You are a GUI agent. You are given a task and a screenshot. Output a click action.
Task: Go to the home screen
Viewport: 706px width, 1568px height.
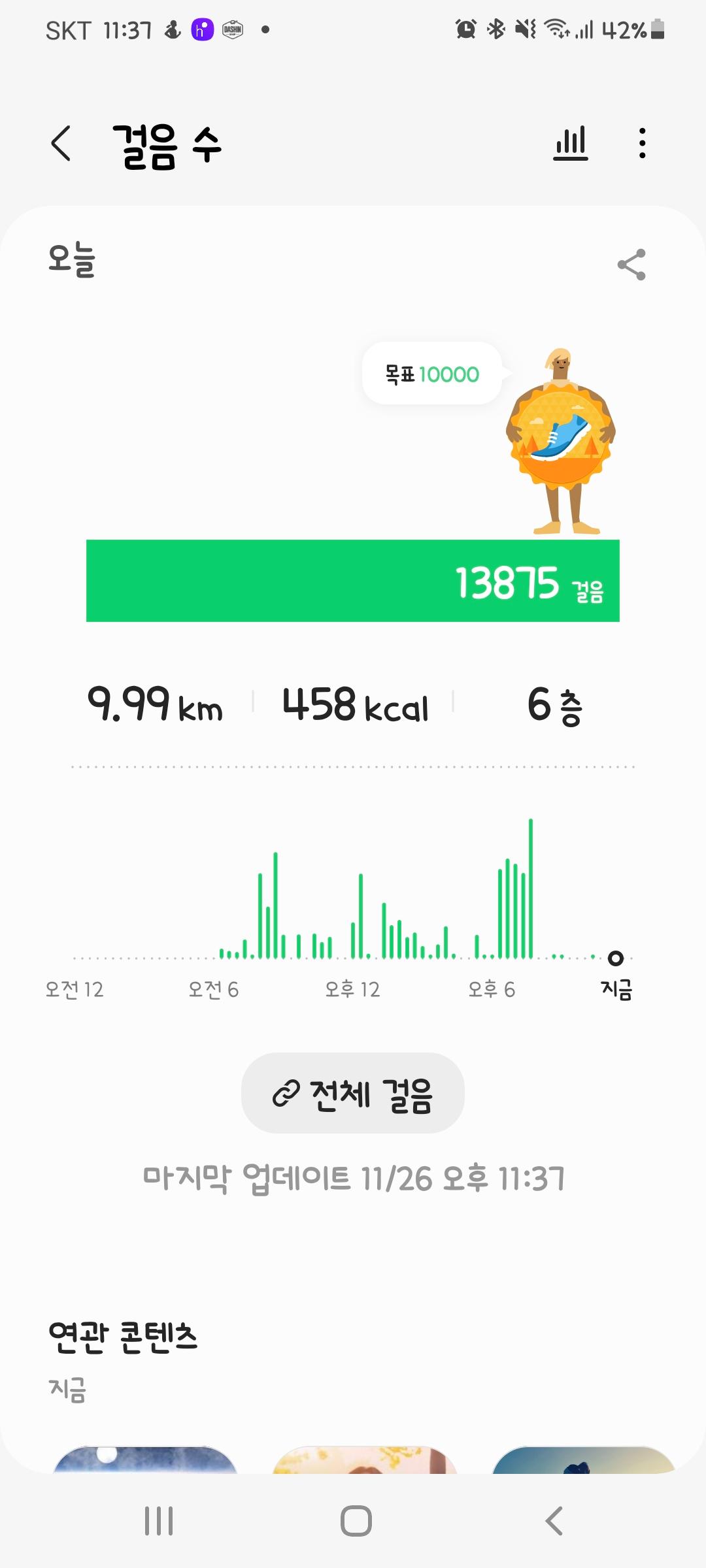pyautogui.click(x=356, y=1521)
